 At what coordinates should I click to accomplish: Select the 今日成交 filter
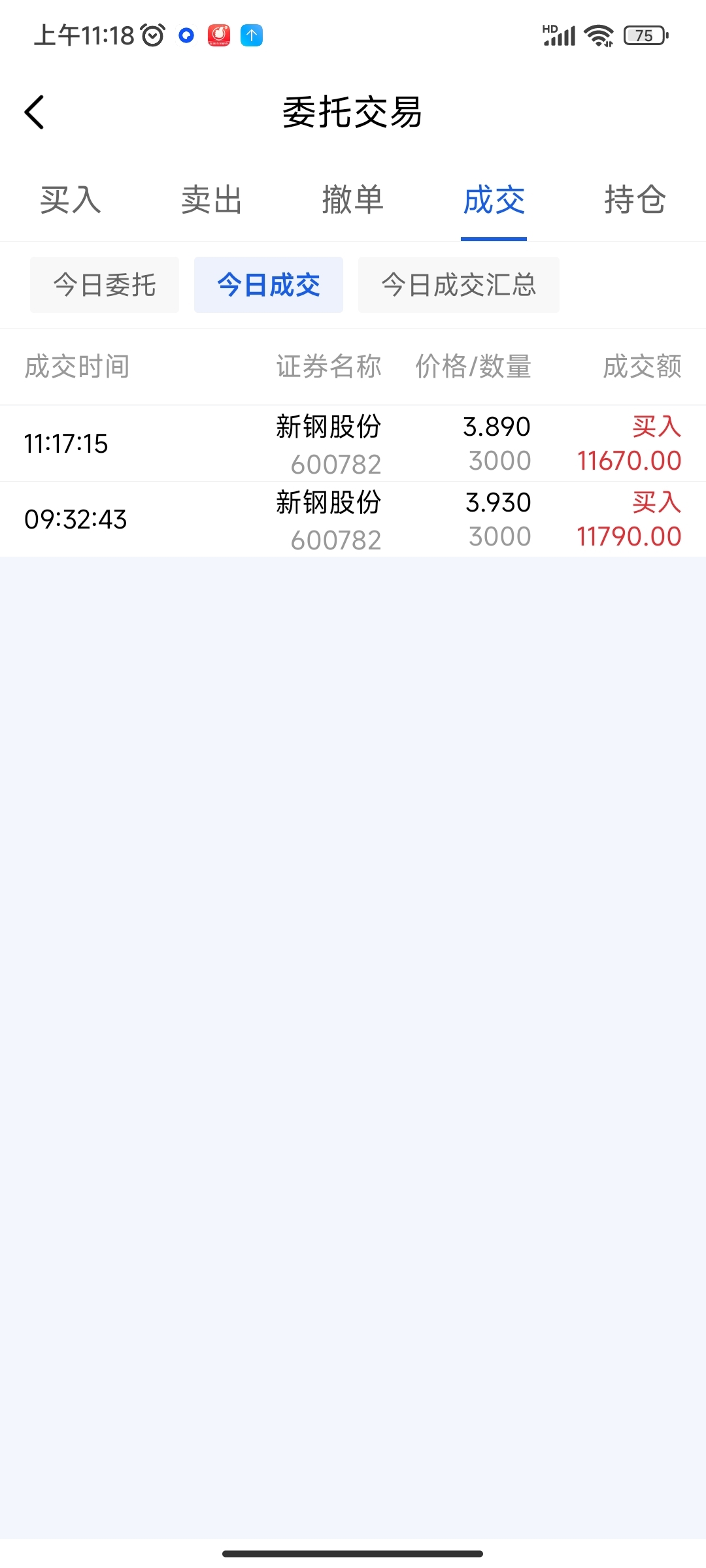pos(269,285)
